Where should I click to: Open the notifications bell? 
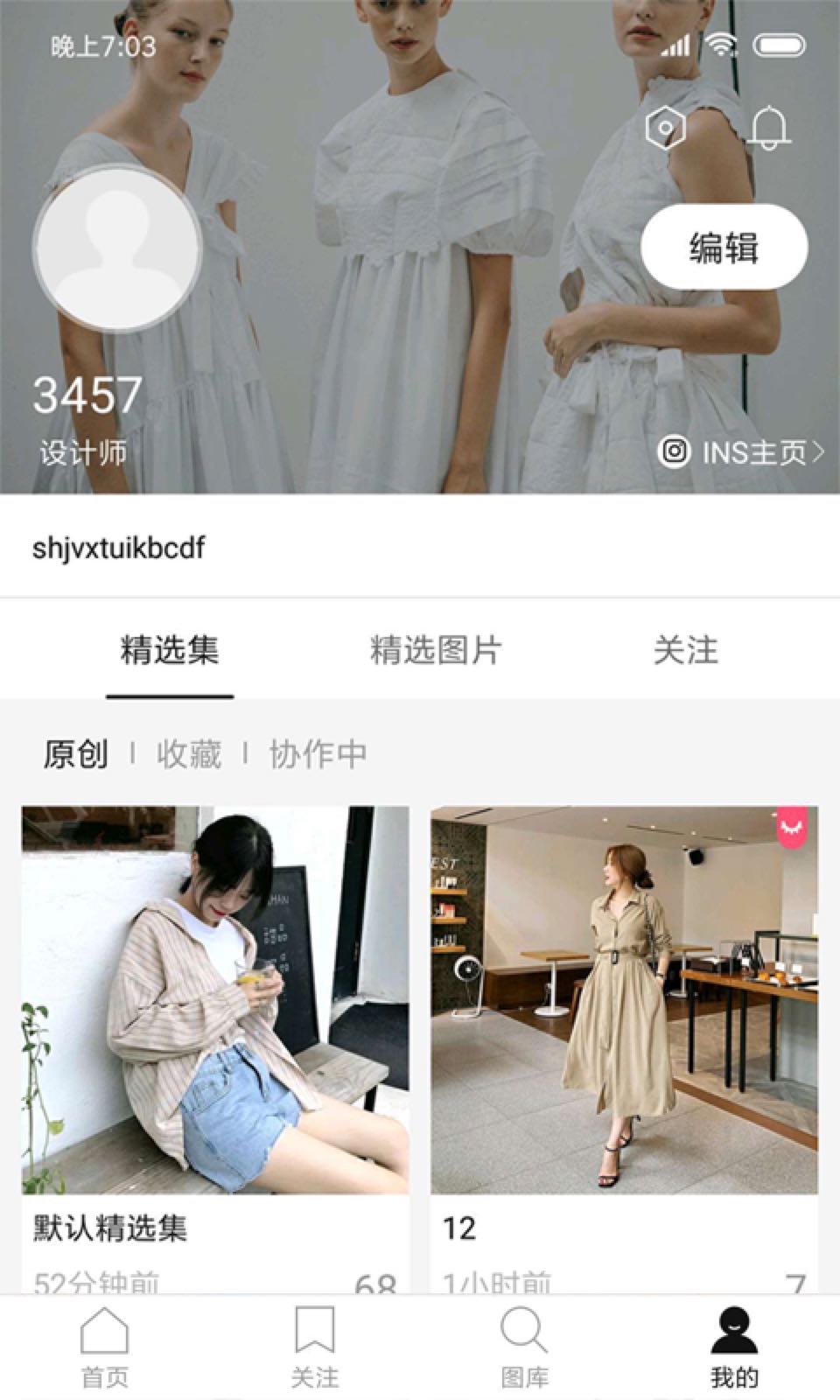coord(769,129)
